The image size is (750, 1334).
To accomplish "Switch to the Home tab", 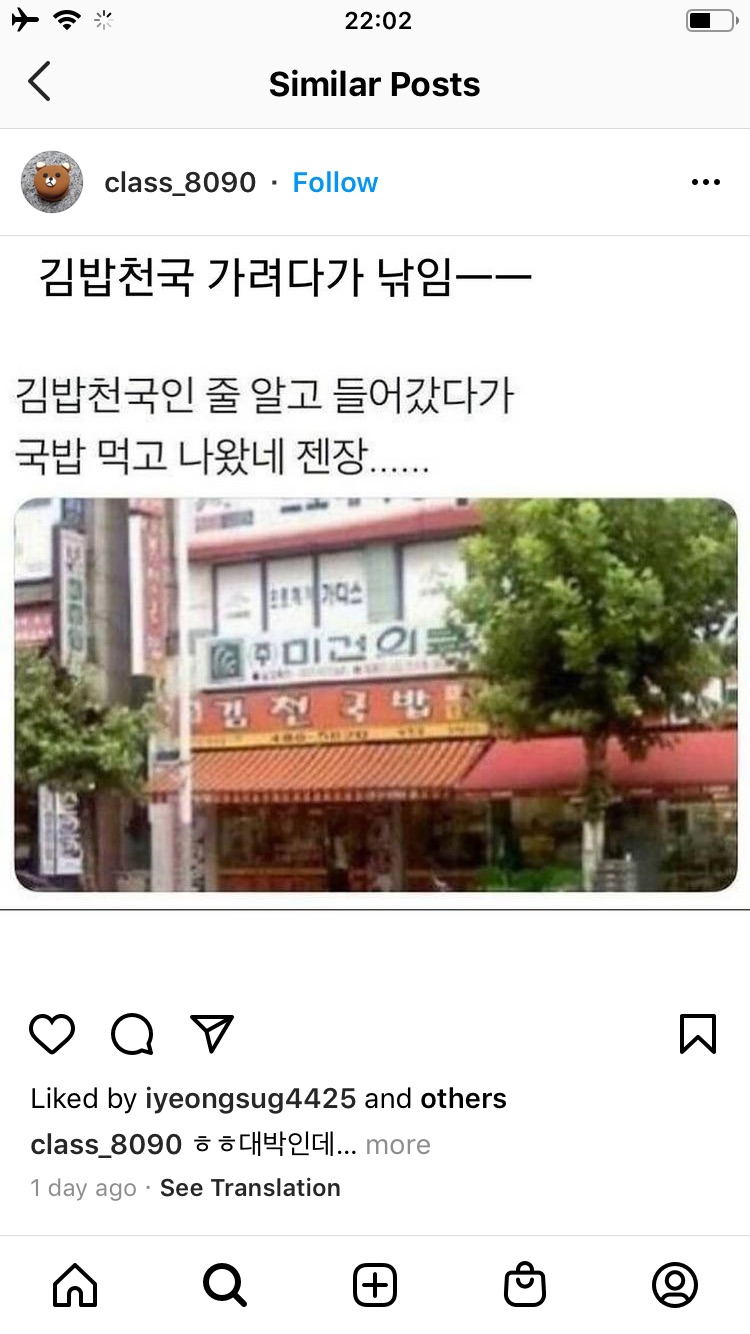I will click(75, 1285).
